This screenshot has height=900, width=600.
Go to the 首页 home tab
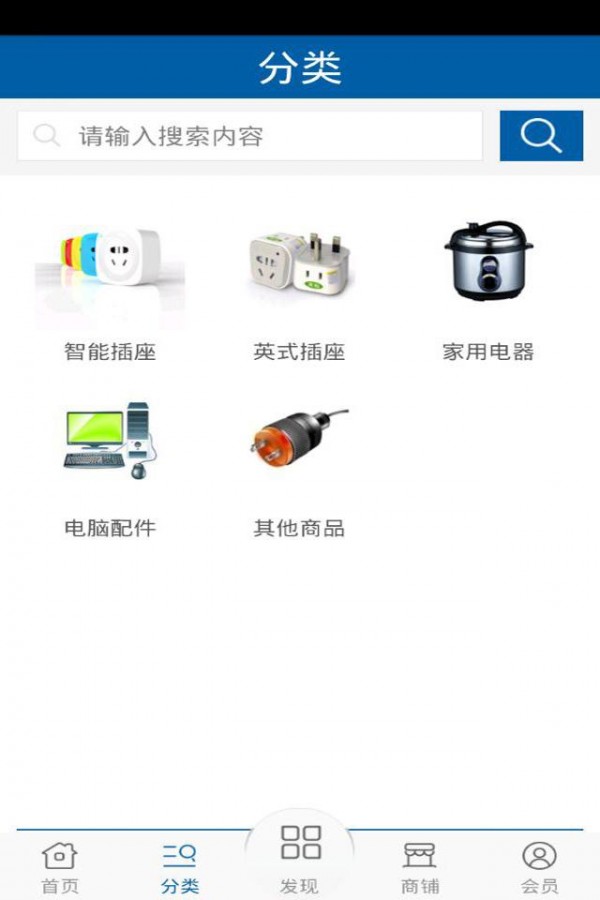(60, 867)
